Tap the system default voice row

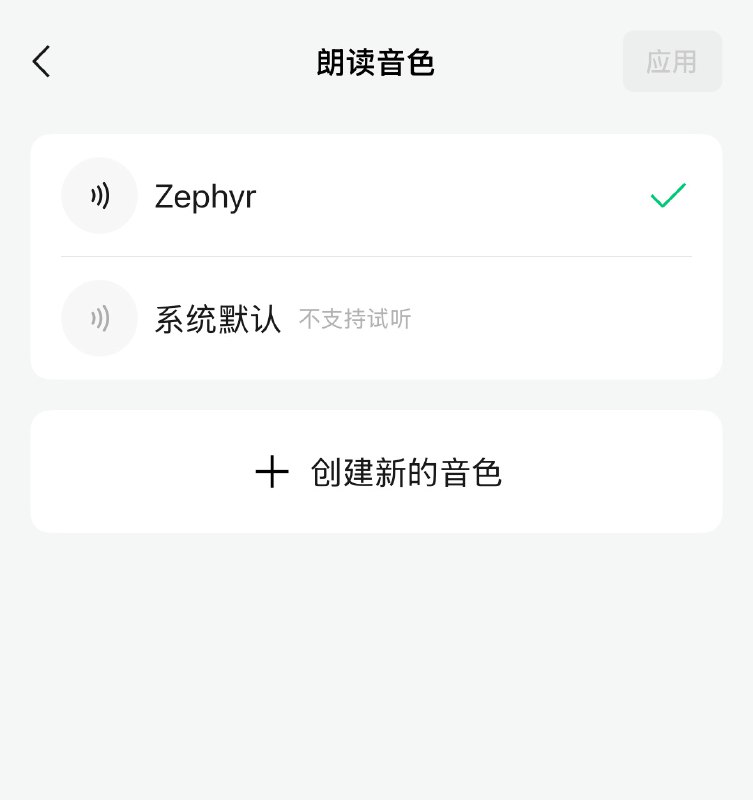[x=376, y=318]
